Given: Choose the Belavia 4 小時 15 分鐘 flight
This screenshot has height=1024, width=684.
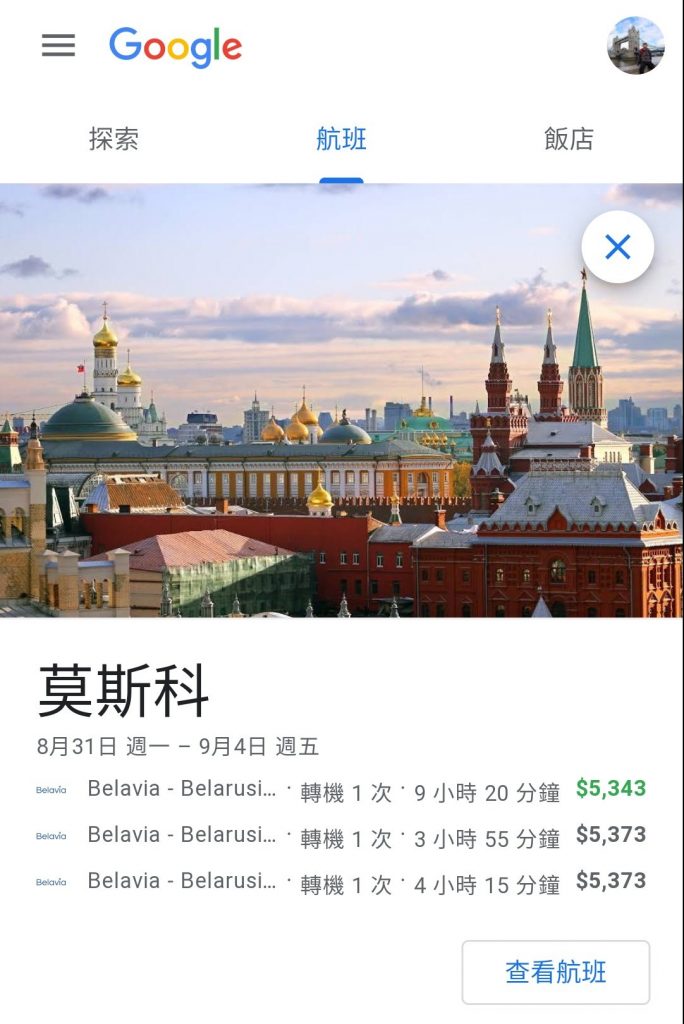Looking at the screenshot, I should click(340, 882).
